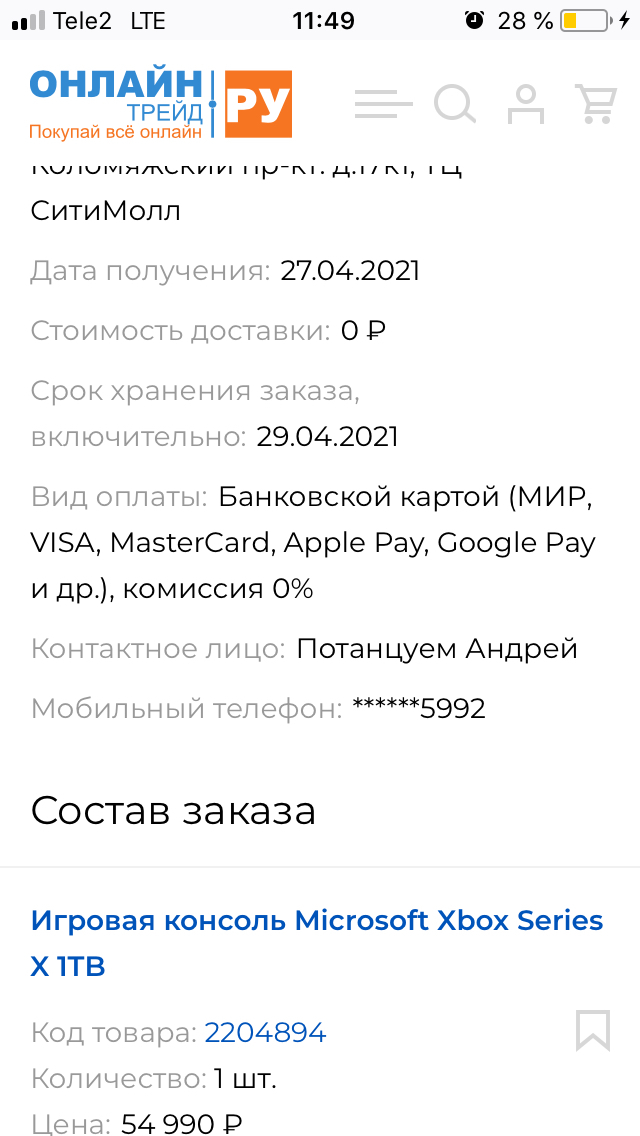This screenshot has width=640, height=1136.
Task: Open the user profile icon
Action: [x=525, y=104]
